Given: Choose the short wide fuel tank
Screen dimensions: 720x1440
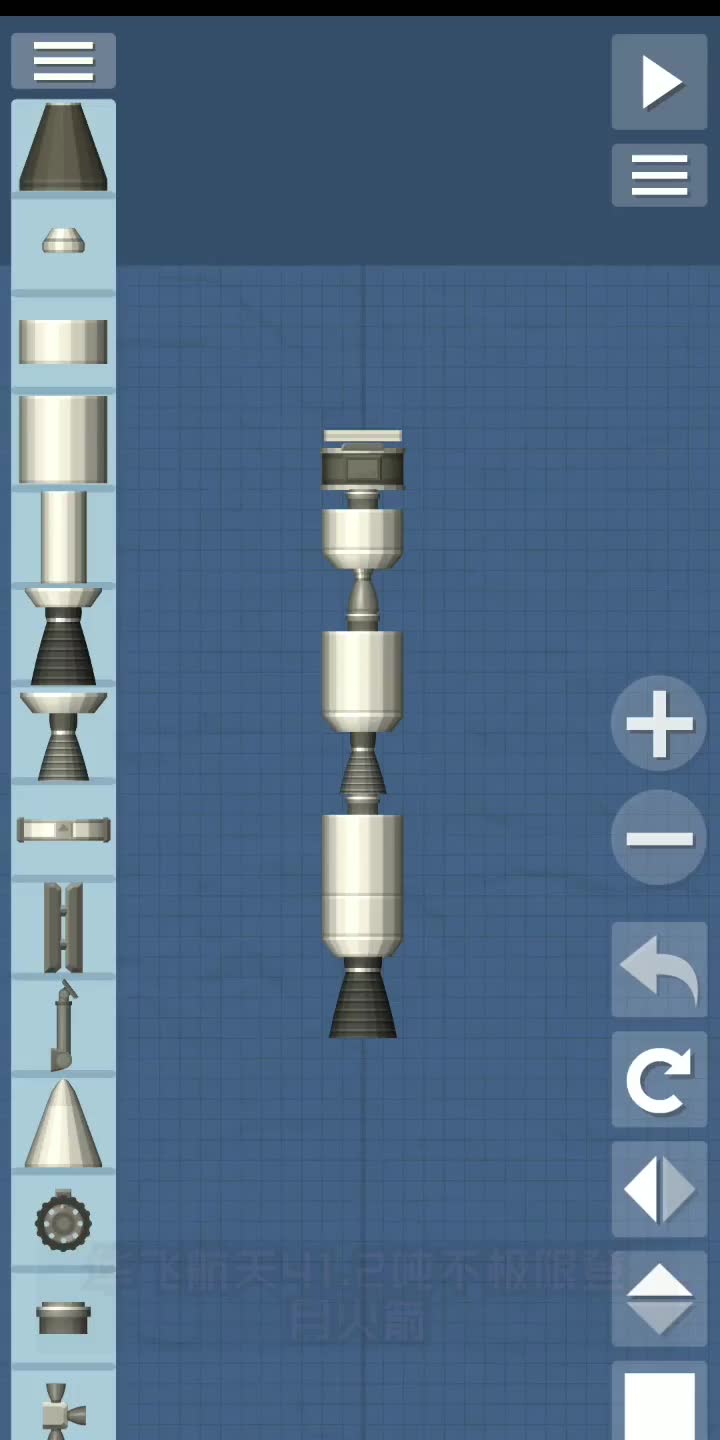Looking at the screenshot, I should coord(63,341).
